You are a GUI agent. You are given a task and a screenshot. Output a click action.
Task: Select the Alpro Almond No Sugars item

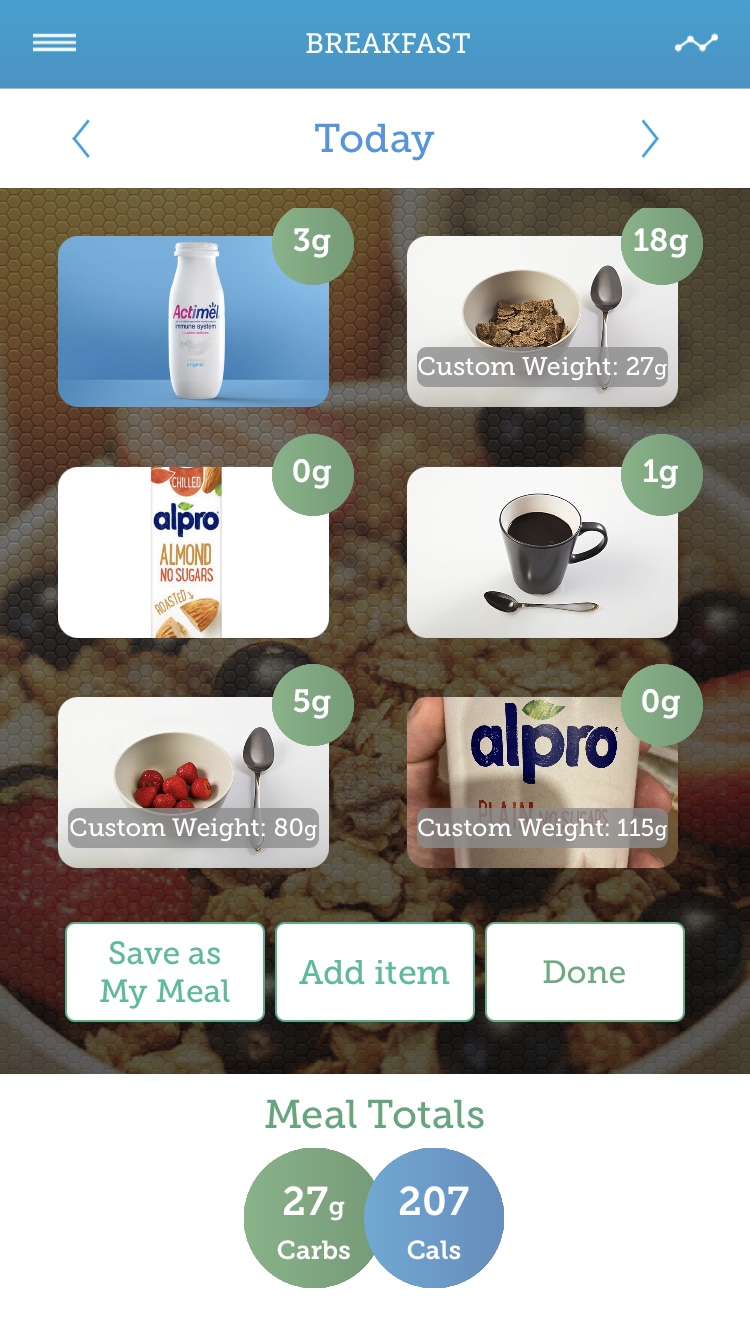click(x=193, y=552)
